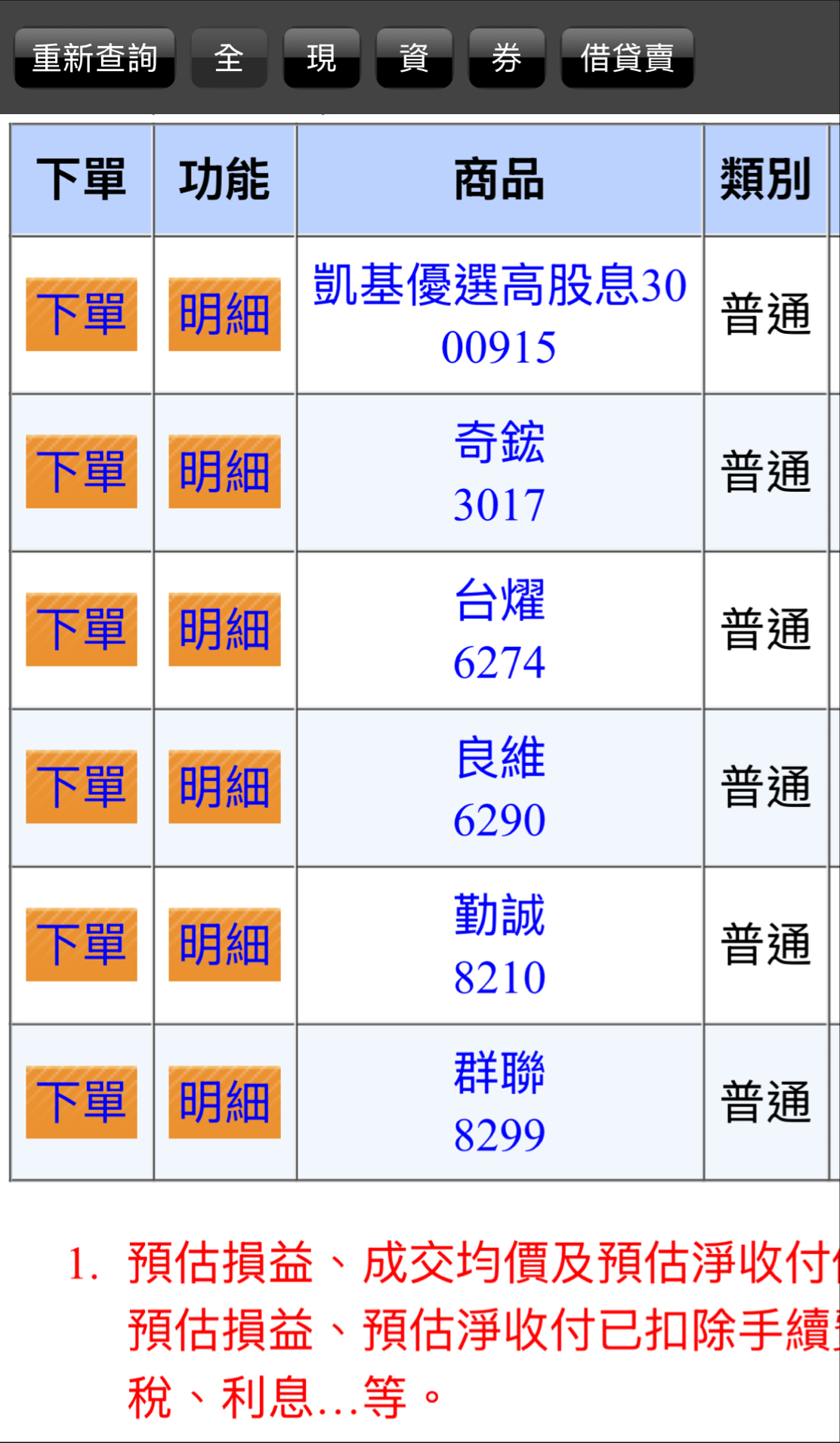View 明細 for 凱基優選高股息30 00915
The image size is (840, 1443).
[224, 314]
